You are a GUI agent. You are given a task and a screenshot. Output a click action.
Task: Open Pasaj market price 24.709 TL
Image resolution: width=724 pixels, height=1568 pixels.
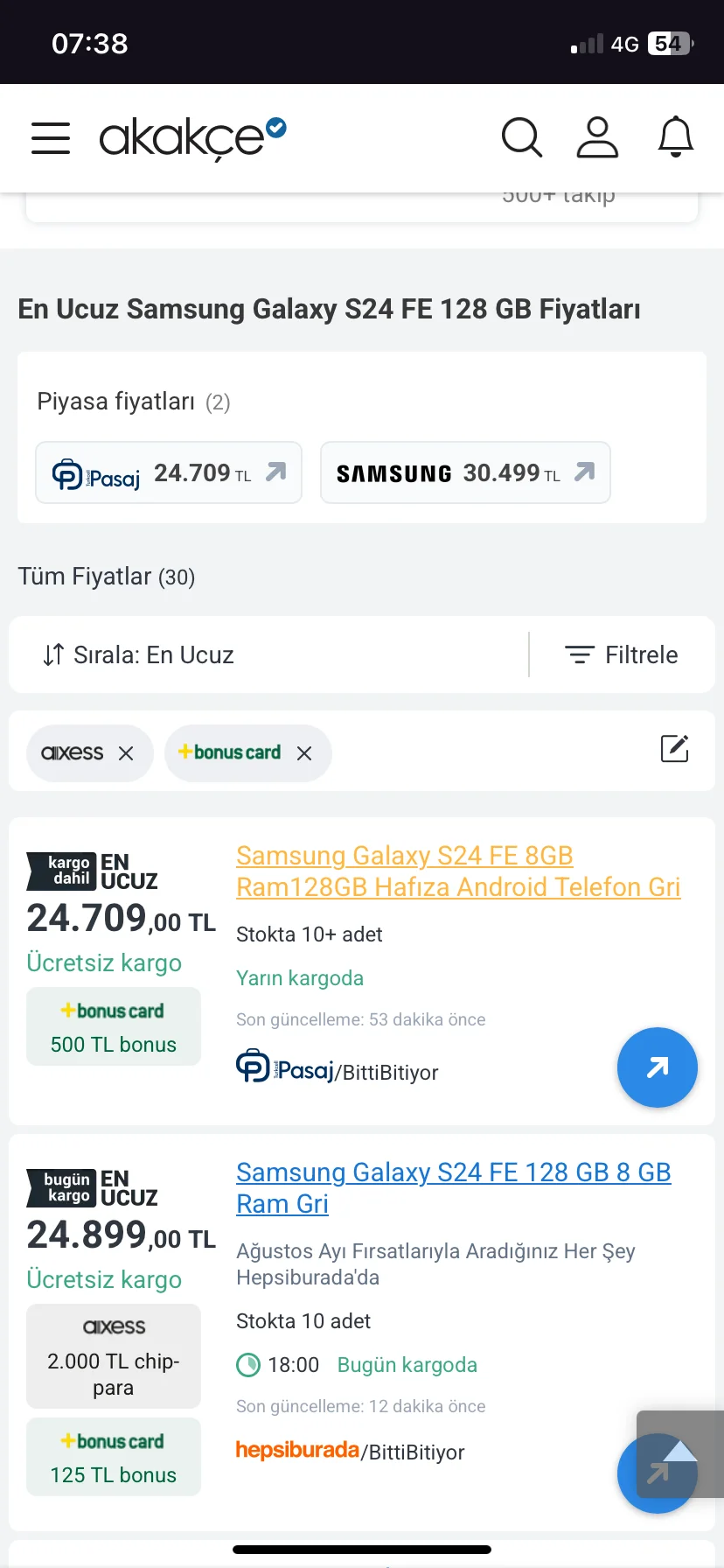coord(169,472)
